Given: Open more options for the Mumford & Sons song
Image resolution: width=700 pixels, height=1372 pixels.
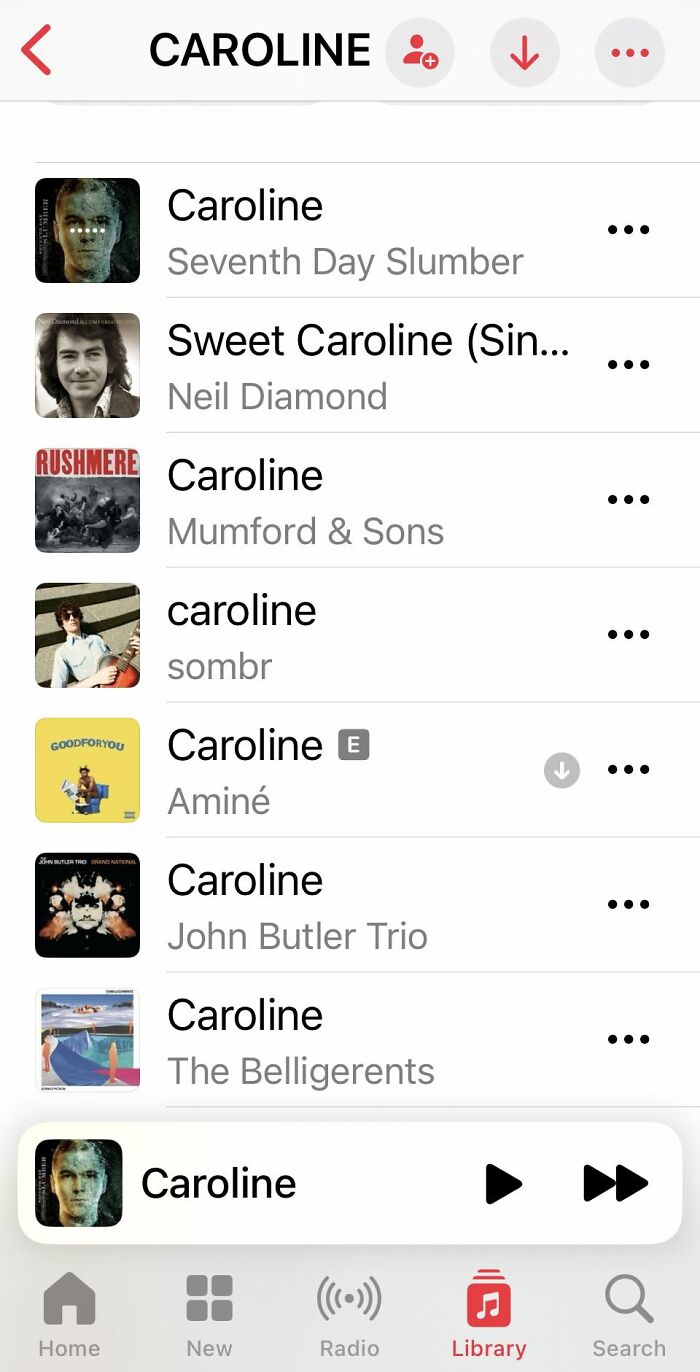Looking at the screenshot, I should pyautogui.click(x=628, y=500).
